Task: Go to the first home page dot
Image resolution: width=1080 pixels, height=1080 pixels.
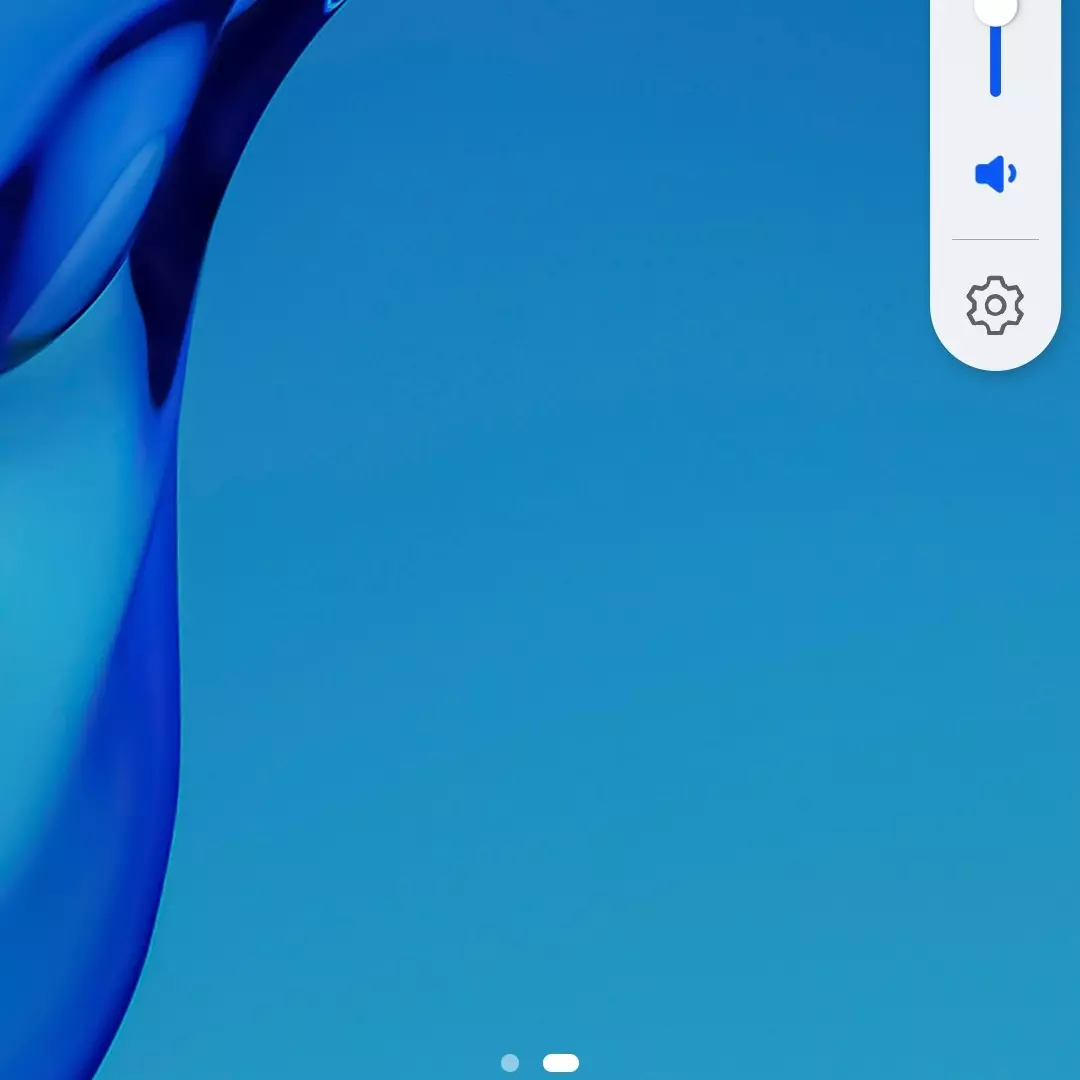Action: coord(510,1063)
